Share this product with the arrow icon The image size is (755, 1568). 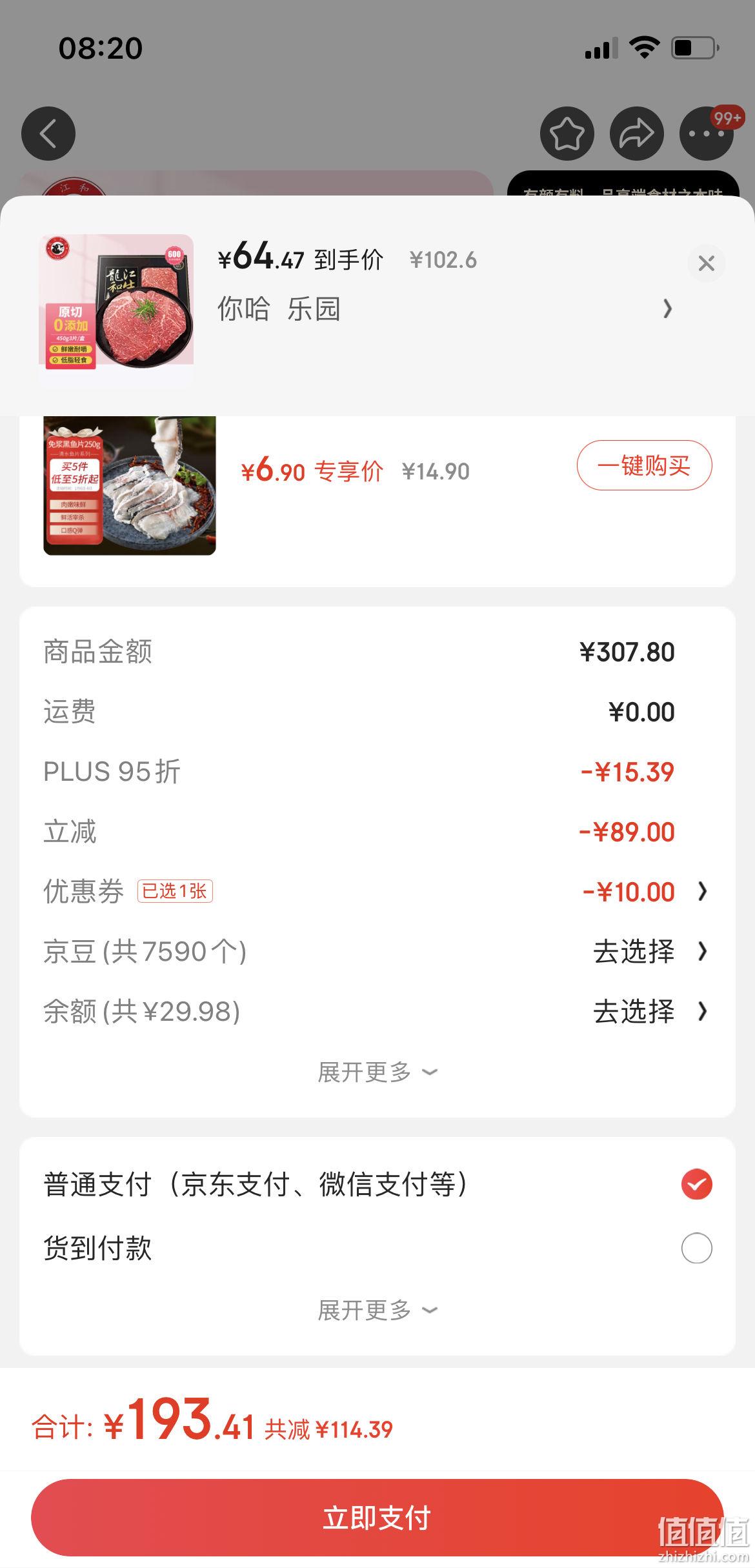(636, 134)
